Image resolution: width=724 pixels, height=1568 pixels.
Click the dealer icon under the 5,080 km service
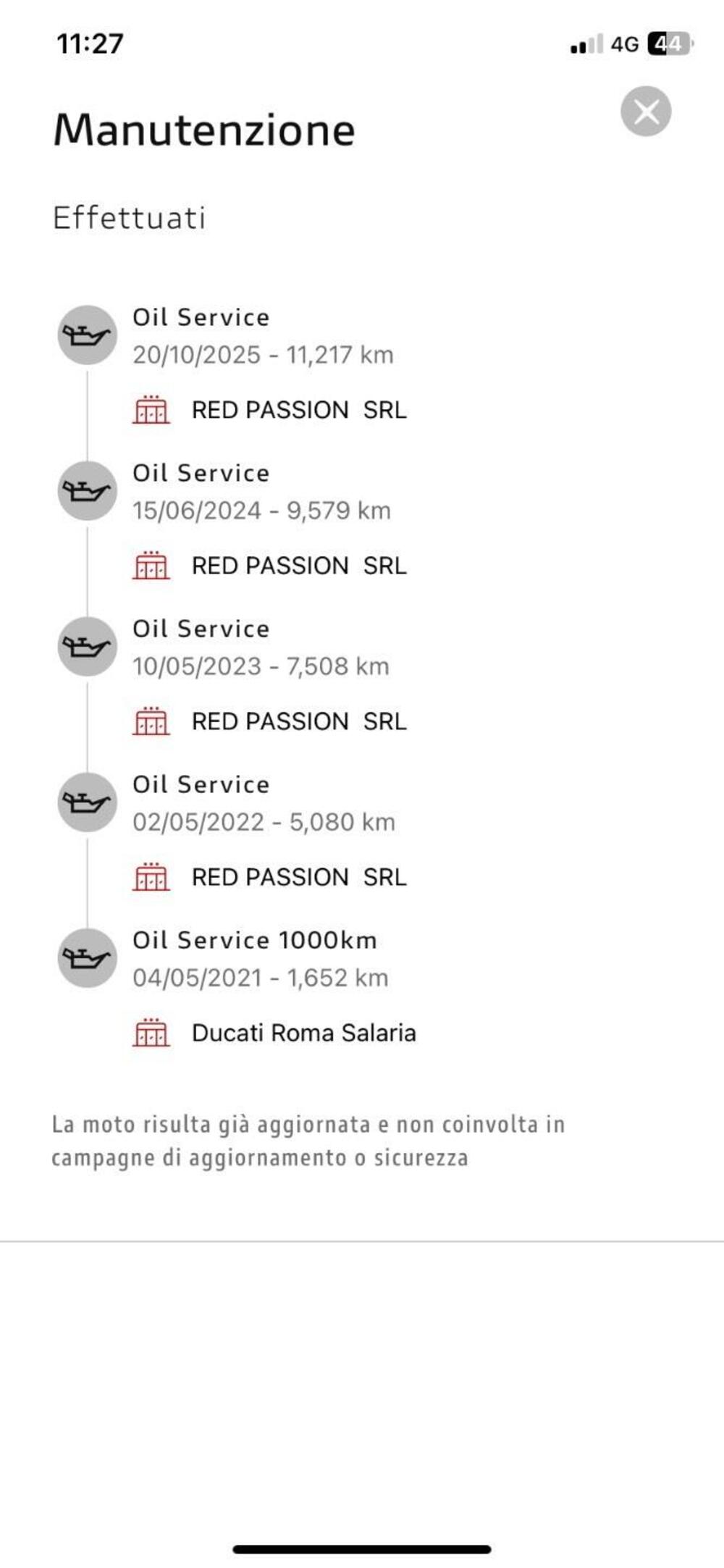[152, 877]
